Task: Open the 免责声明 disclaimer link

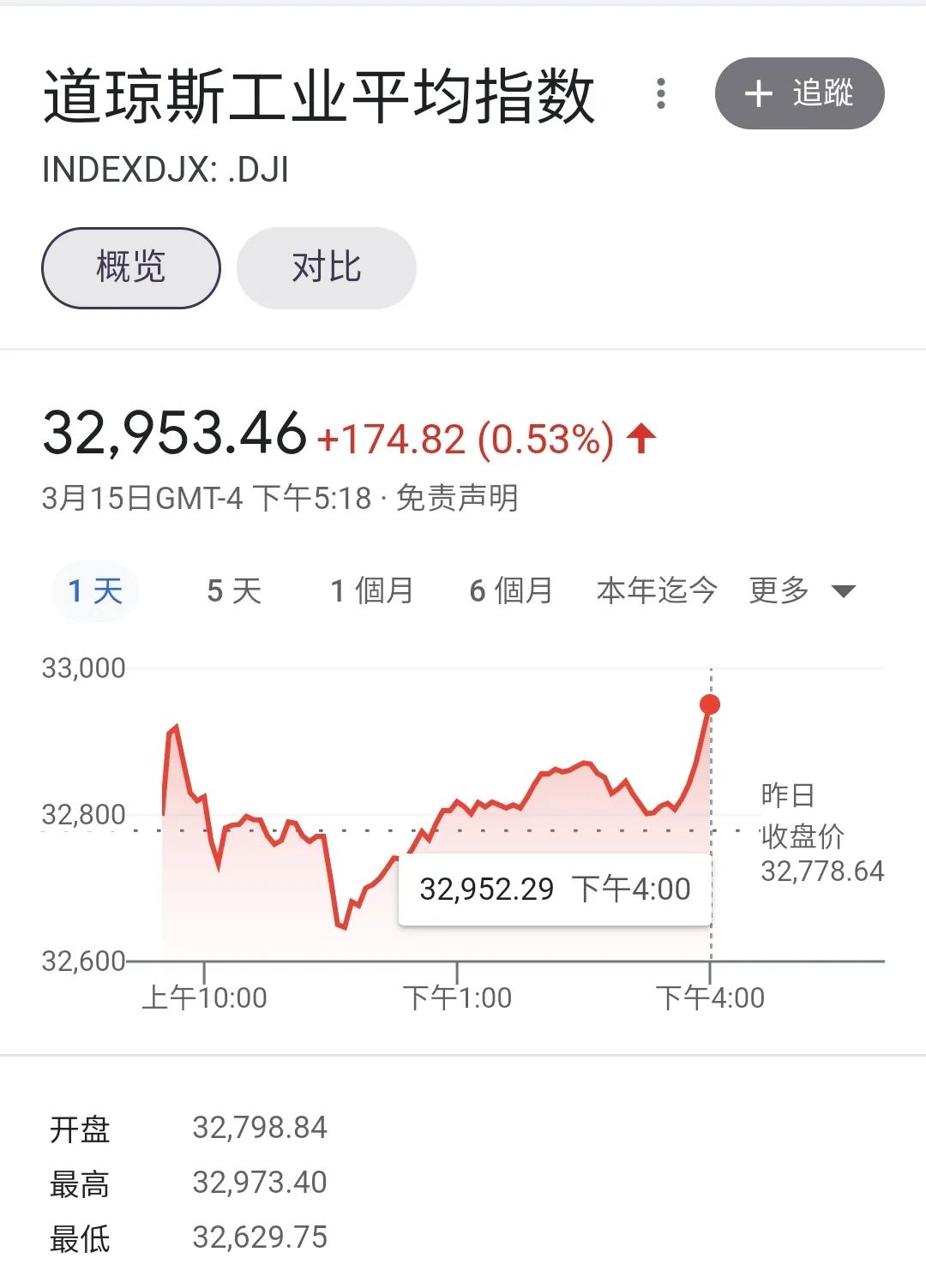Action: click(457, 498)
